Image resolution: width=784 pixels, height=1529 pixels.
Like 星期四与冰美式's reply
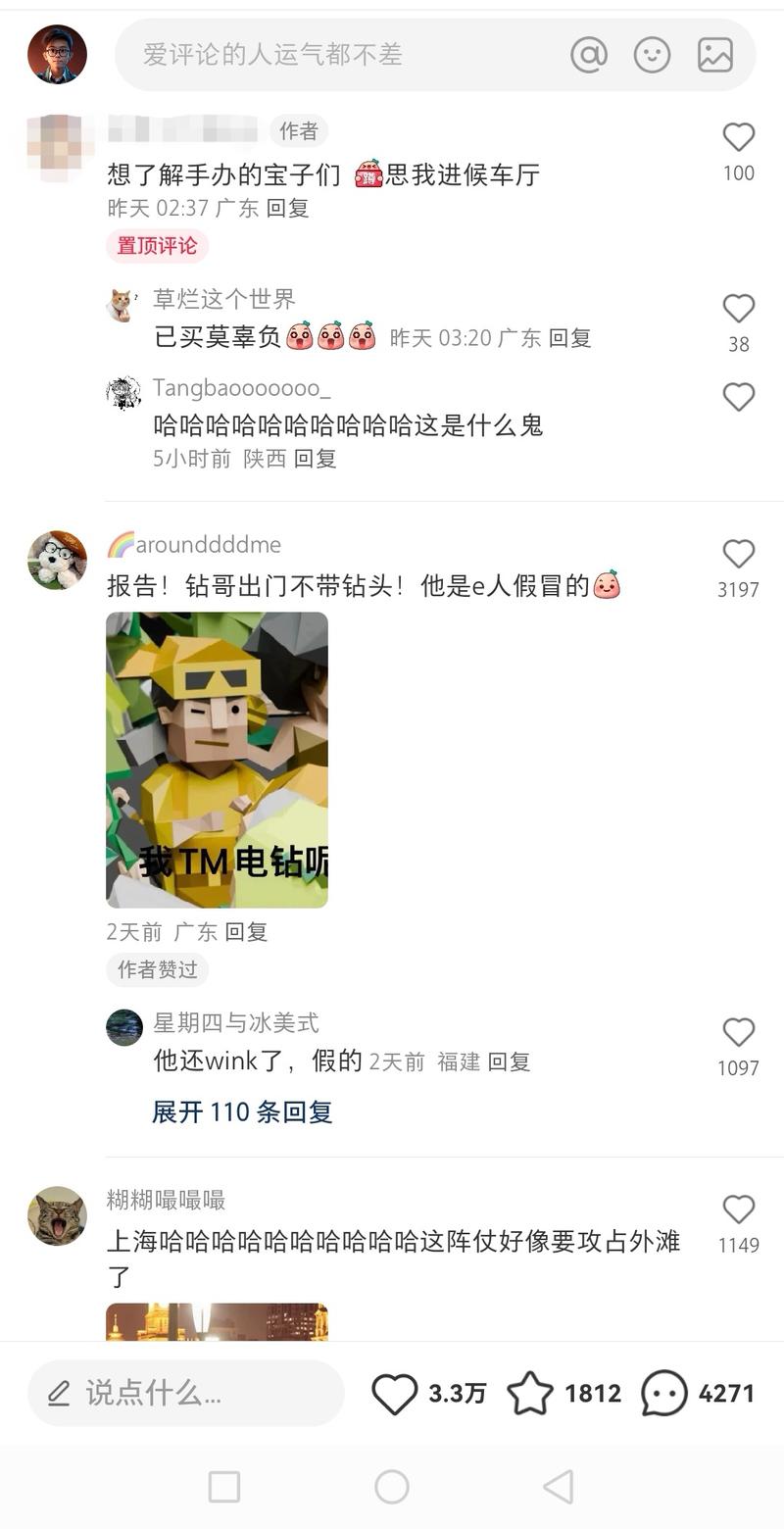click(x=739, y=1032)
